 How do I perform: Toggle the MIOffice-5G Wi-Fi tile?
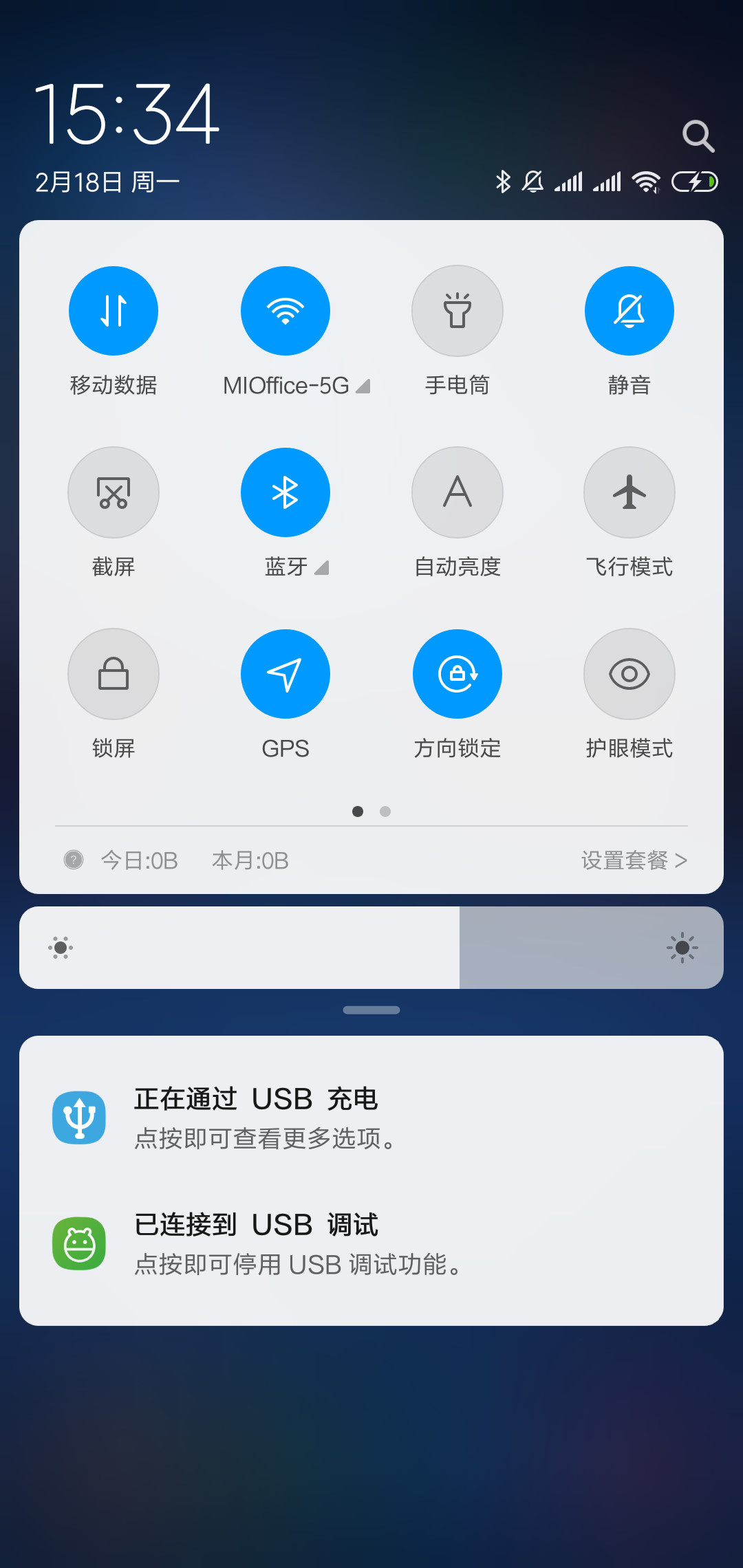click(x=286, y=311)
